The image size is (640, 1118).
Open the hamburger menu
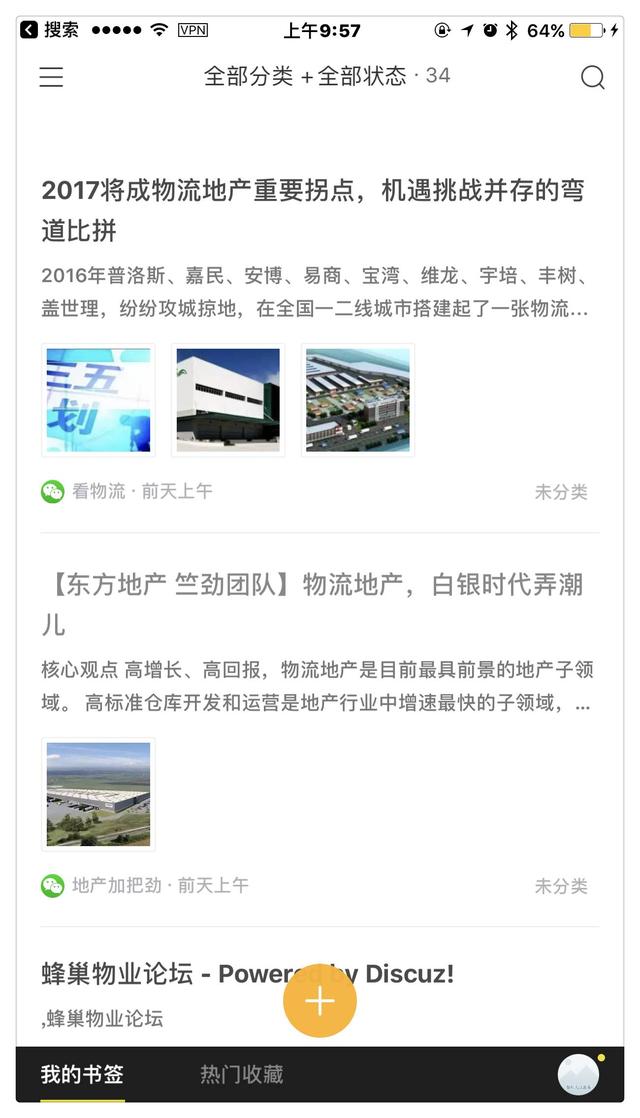51,77
